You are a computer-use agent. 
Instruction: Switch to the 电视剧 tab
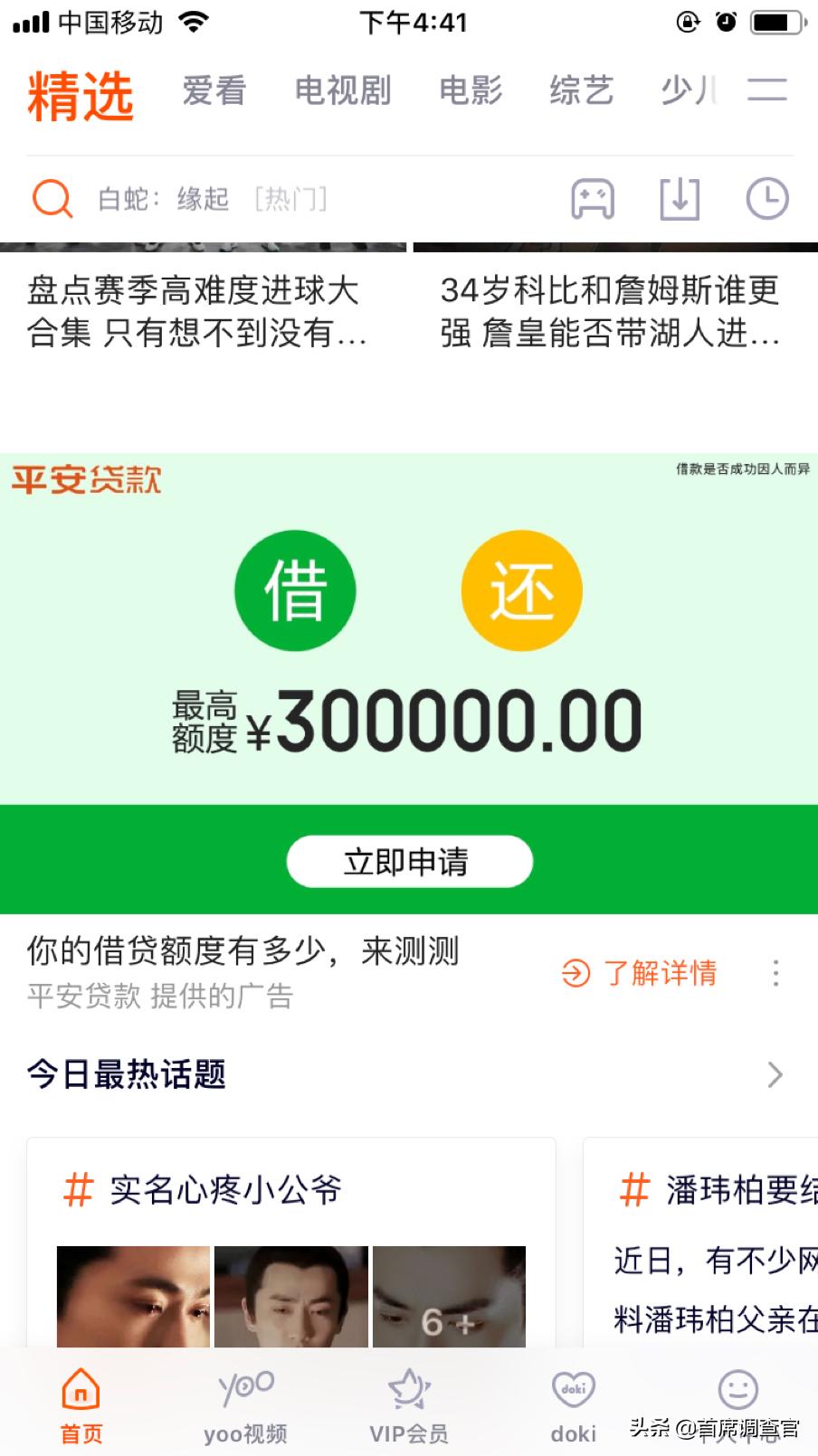click(342, 90)
